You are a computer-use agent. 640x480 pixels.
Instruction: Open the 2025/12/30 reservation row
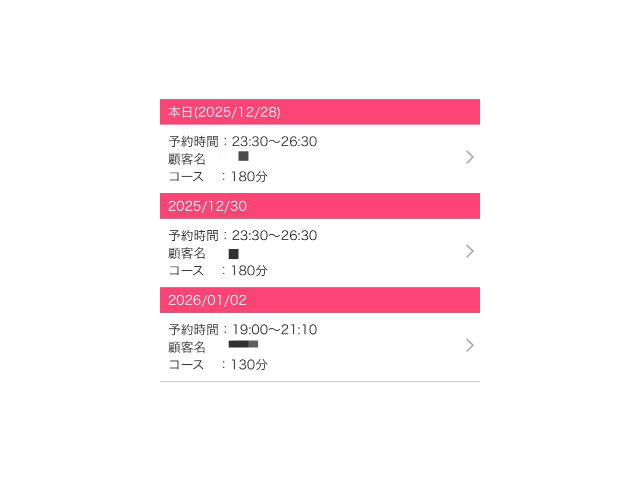coord(319,252)
